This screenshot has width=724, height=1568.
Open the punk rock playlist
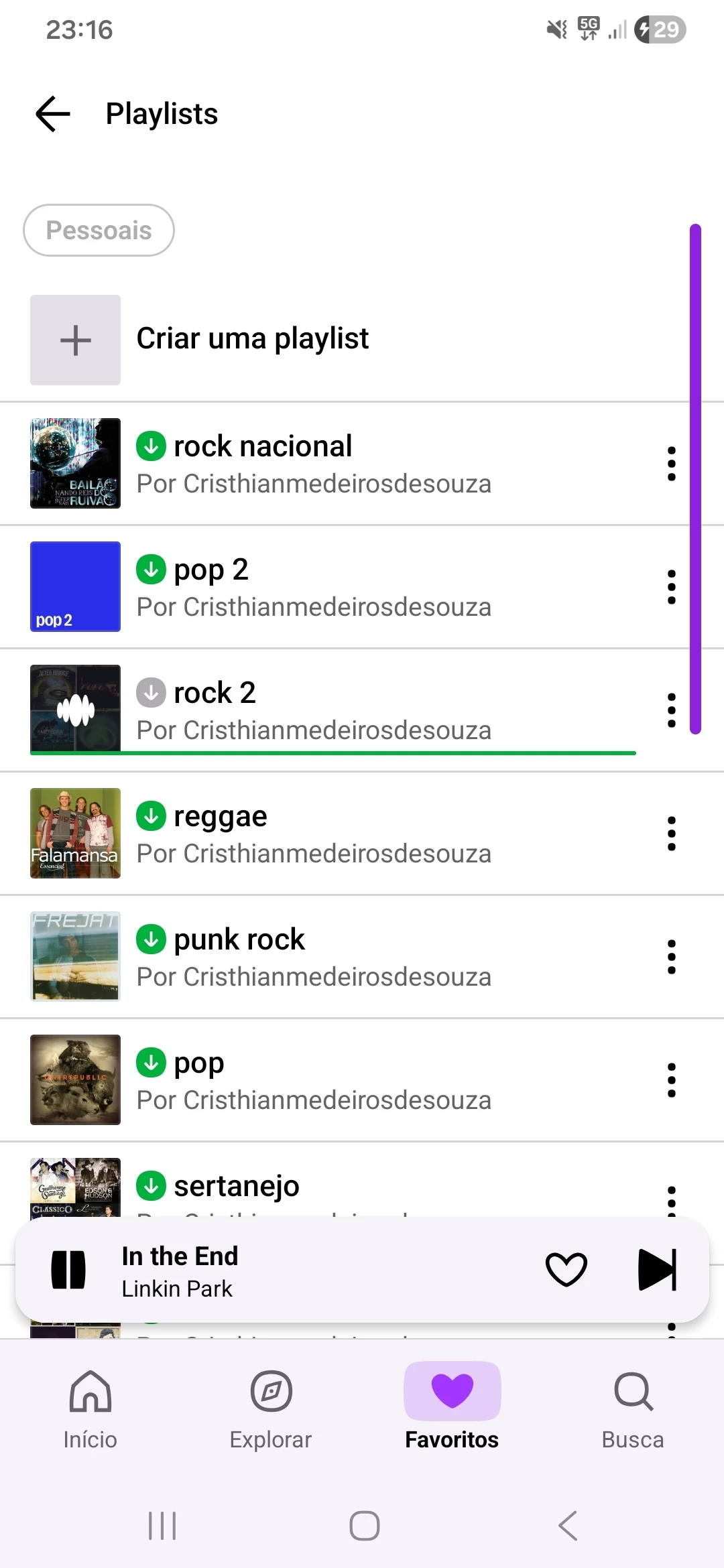(x=314, y=957)
